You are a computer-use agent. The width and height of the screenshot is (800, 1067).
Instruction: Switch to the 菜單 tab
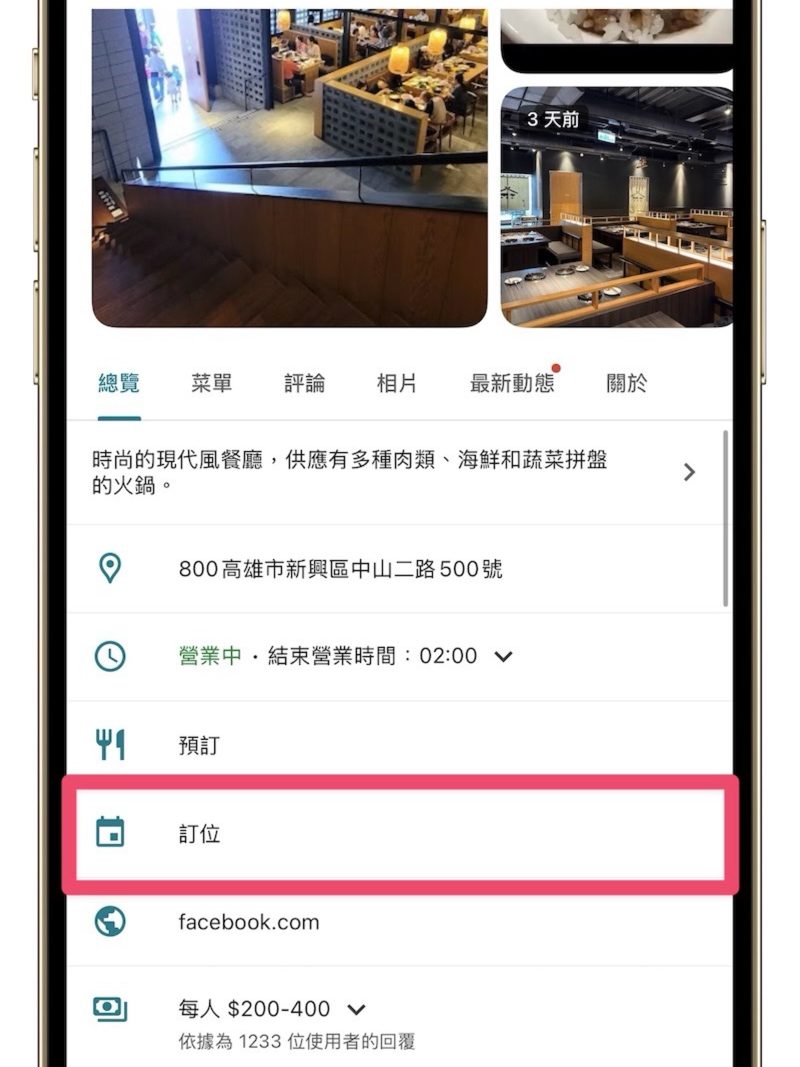tap(212, 383)
